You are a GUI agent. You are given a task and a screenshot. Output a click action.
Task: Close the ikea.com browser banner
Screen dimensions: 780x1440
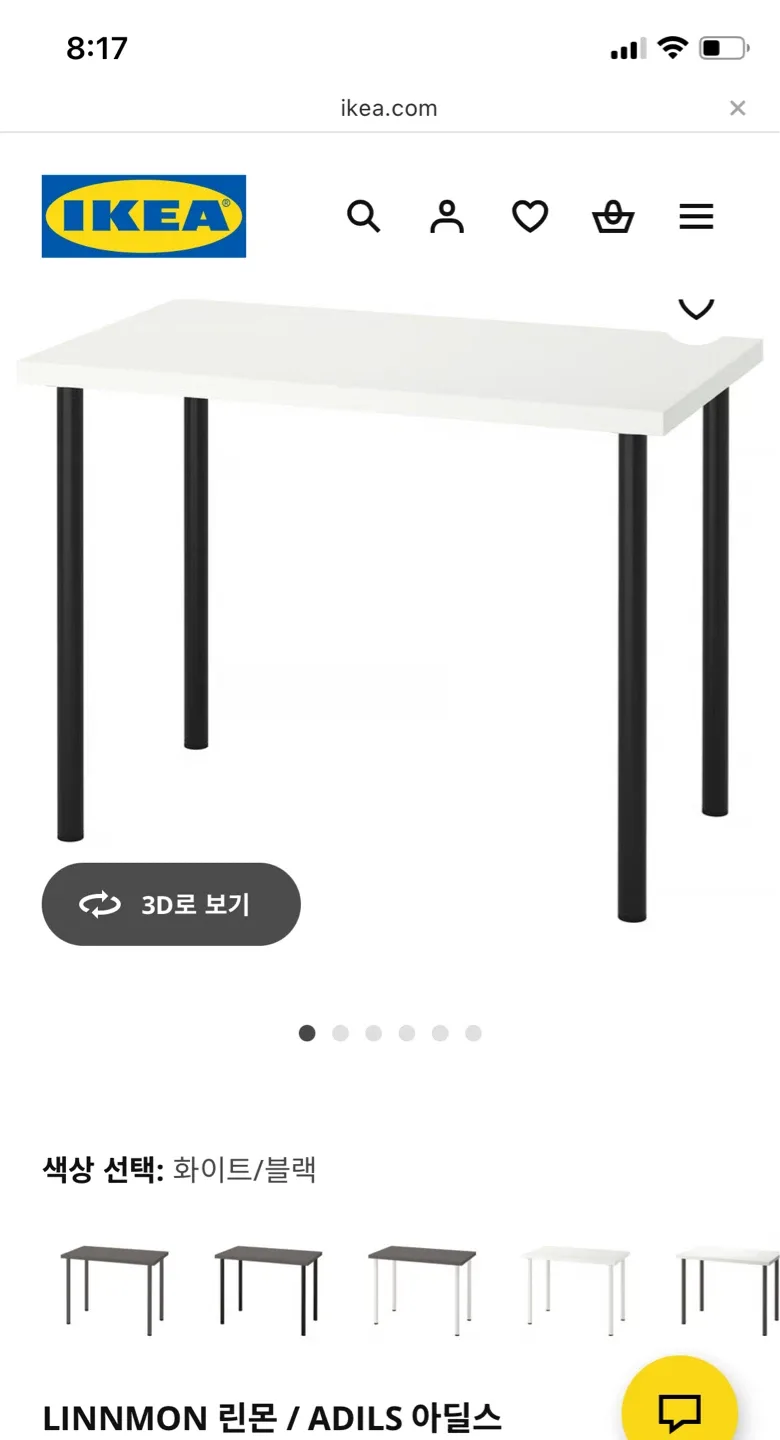pos(738,108)
